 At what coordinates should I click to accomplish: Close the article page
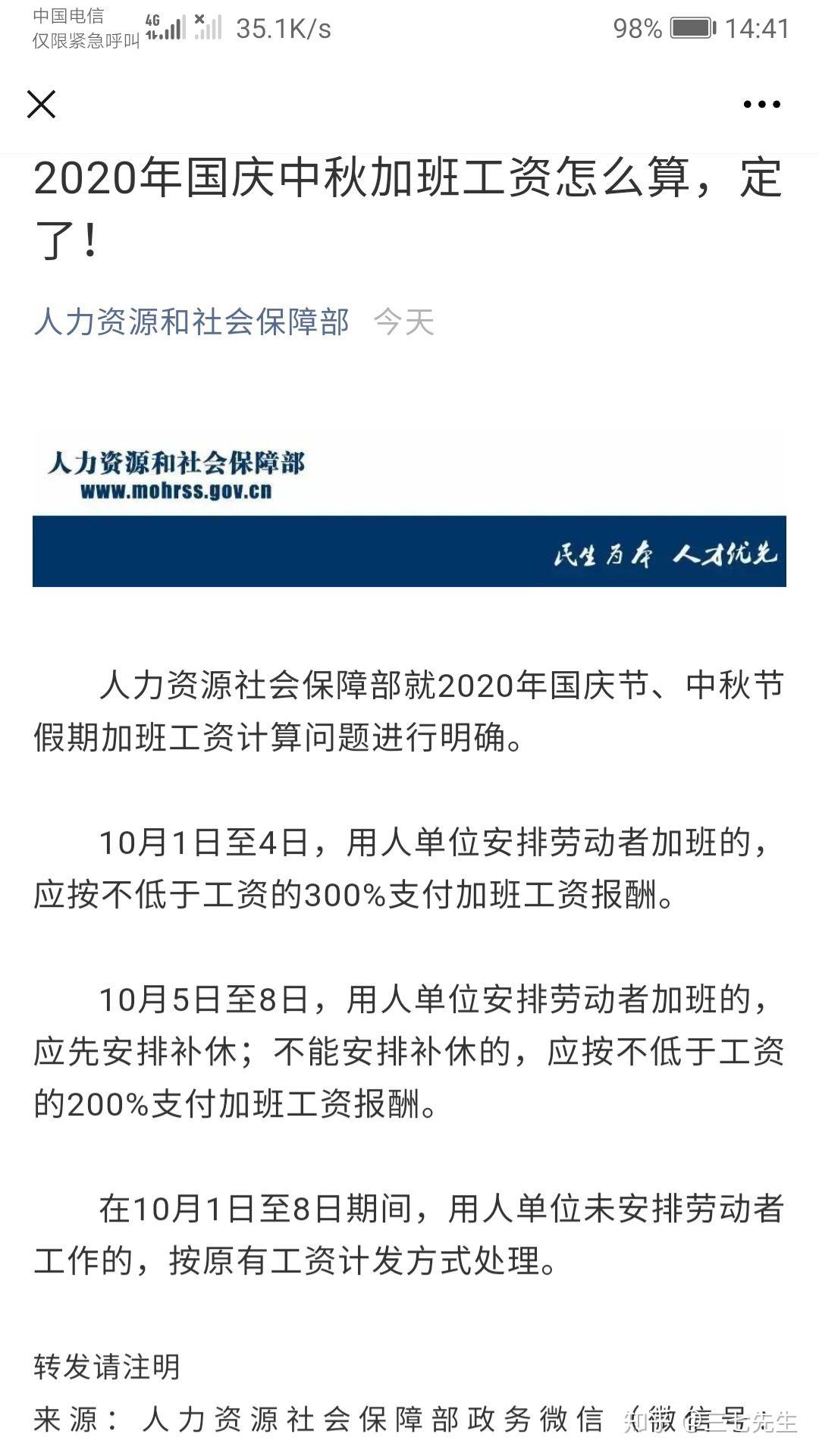pyautogui.click(x=41, y=105)
